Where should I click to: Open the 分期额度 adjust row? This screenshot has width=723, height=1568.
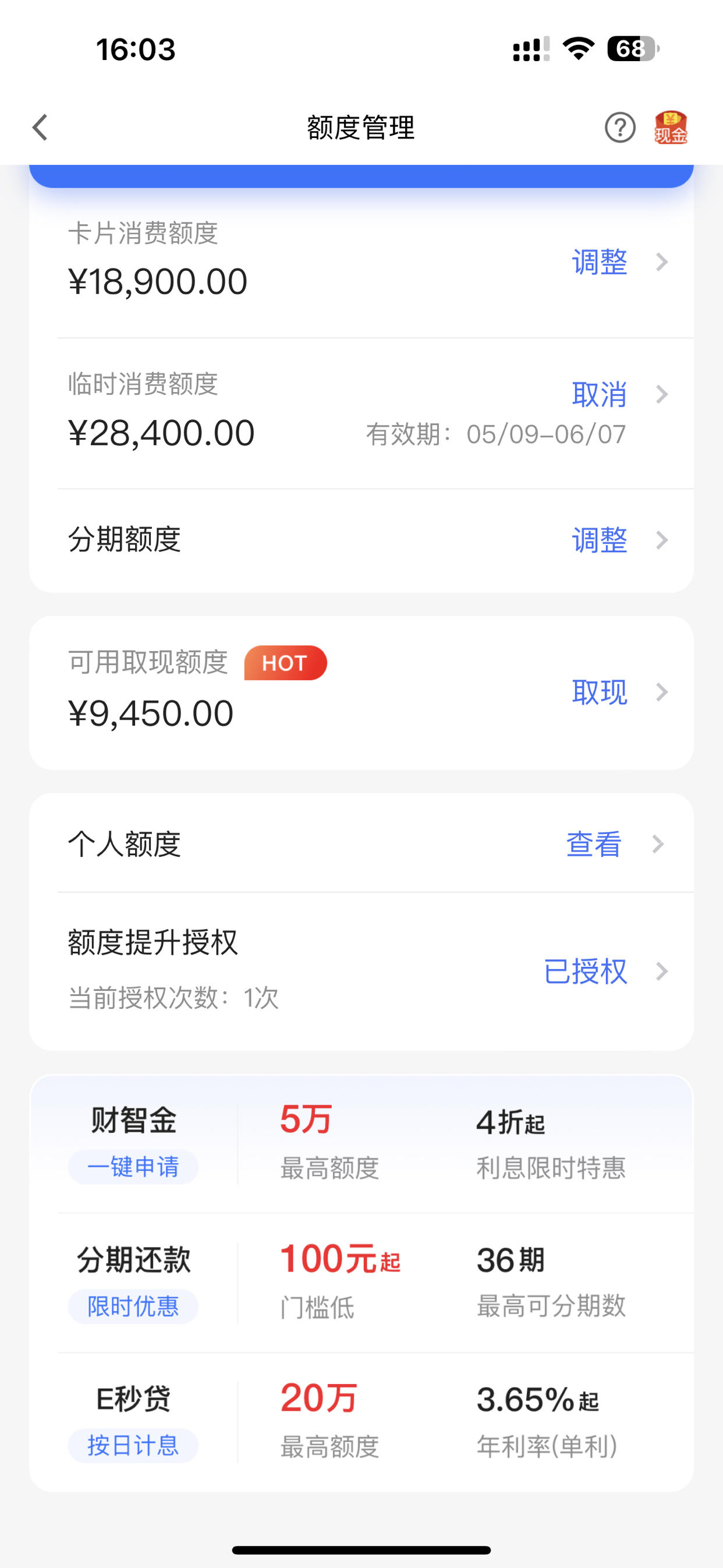pos(361,540)
